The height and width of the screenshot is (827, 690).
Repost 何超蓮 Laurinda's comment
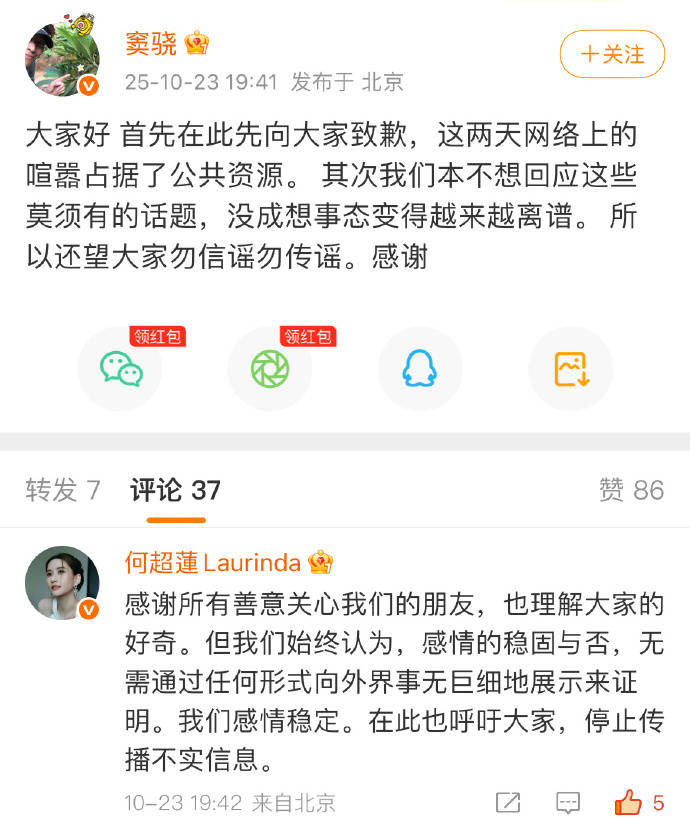tap(508, 802)
